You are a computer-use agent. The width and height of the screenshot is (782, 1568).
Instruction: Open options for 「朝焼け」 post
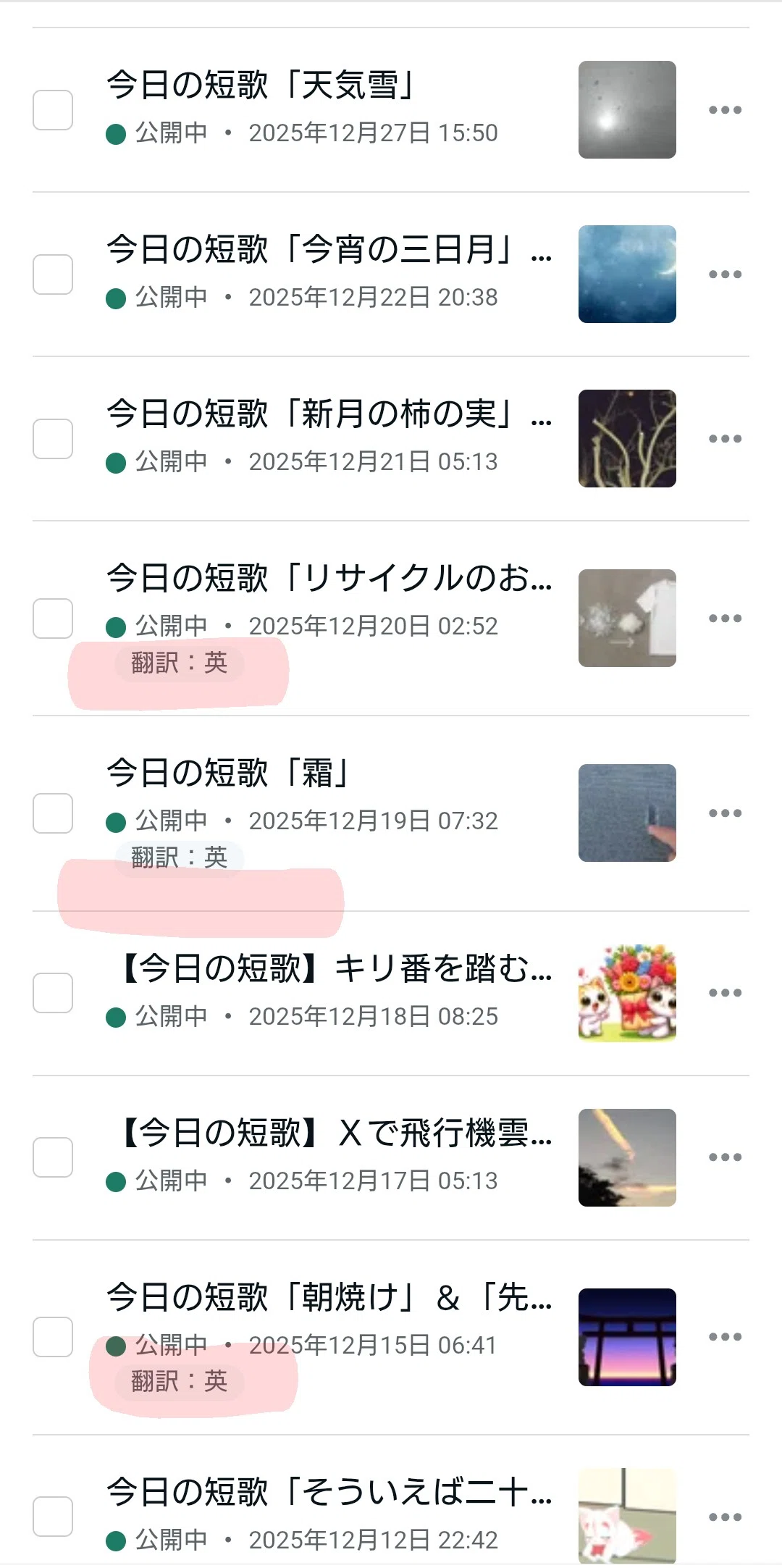coord(725,1337)
